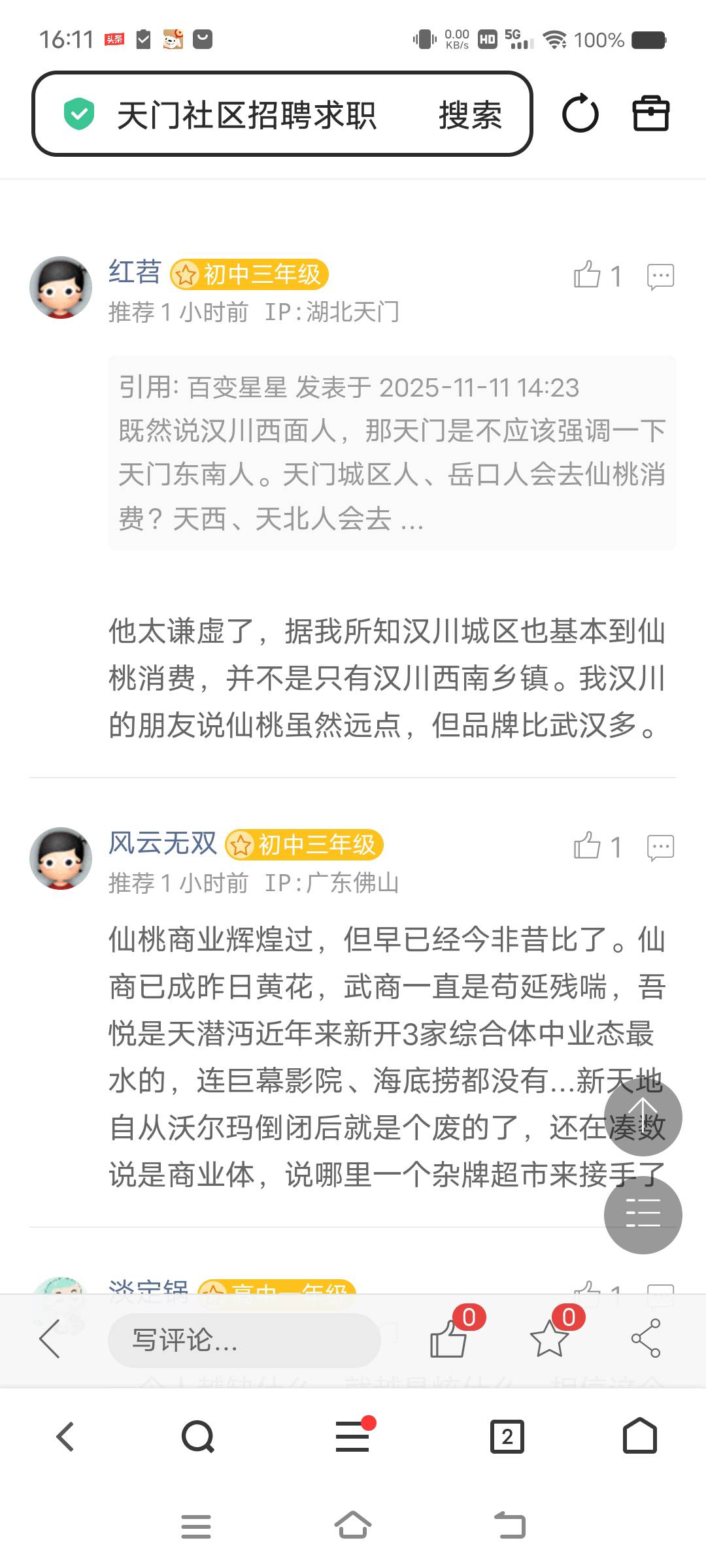Open 红苕's profile name
Image resolution: width=706 pixels, height=1568 pixels.
pyautogui.click(x=135, y=272)
